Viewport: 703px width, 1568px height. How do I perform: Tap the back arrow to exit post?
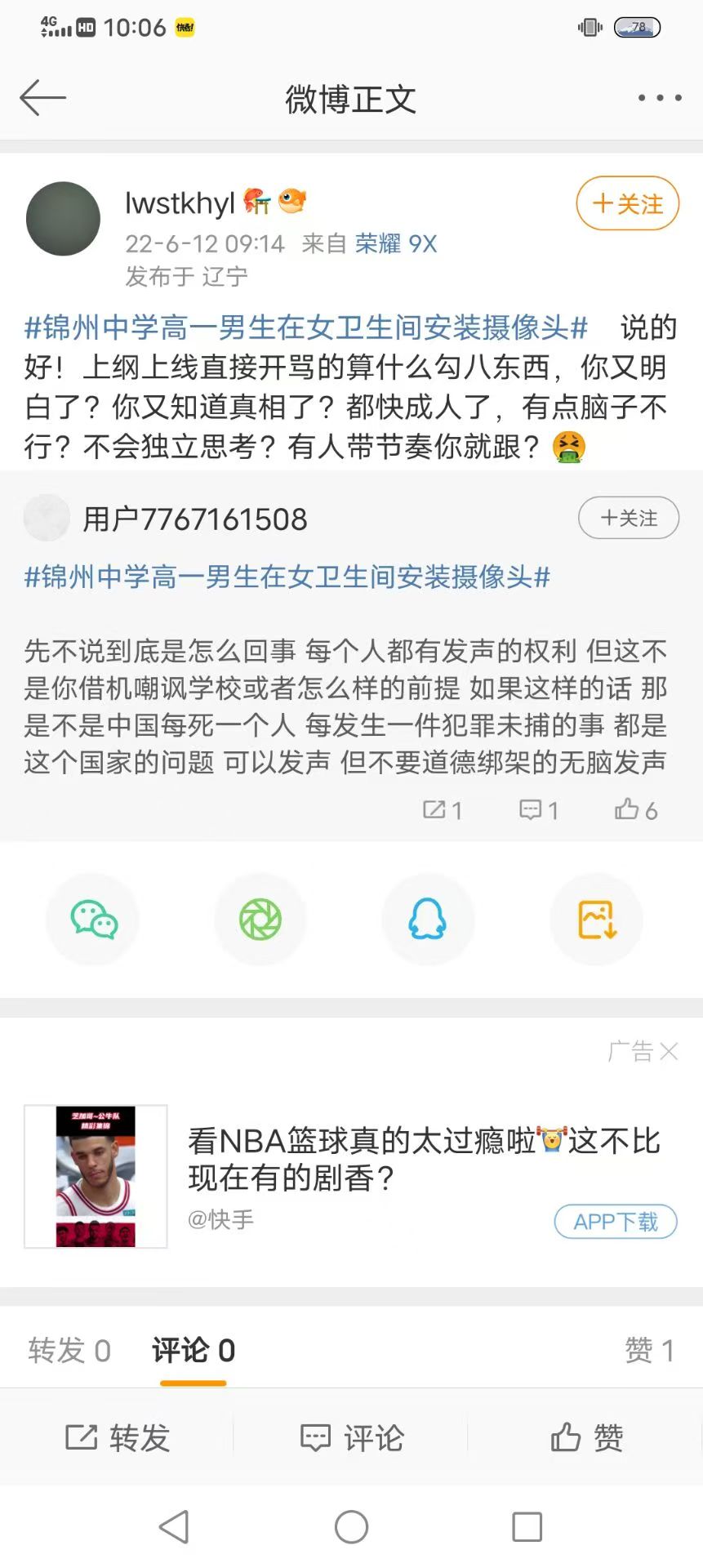[42, 97]
